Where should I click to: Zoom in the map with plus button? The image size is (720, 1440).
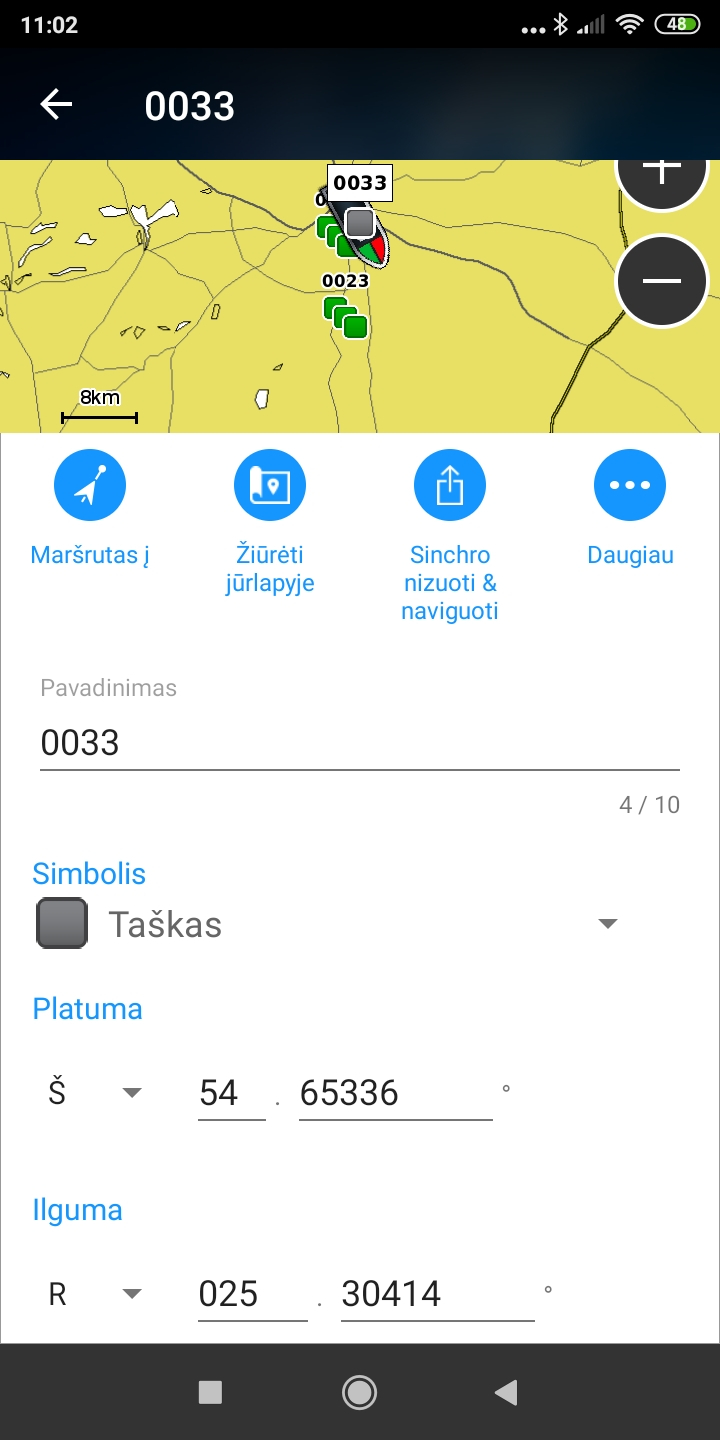pyautogui.click(x=661, y=176)
